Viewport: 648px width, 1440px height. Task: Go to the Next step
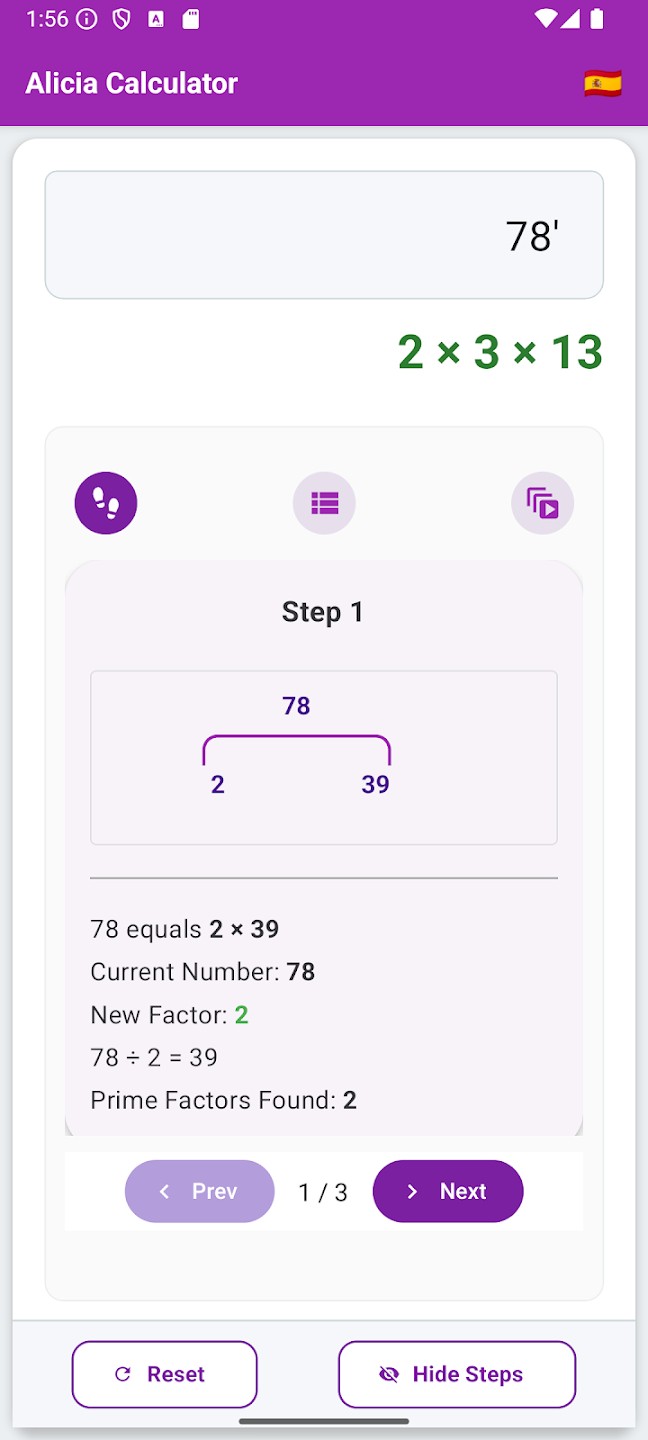coord(447,1191)
